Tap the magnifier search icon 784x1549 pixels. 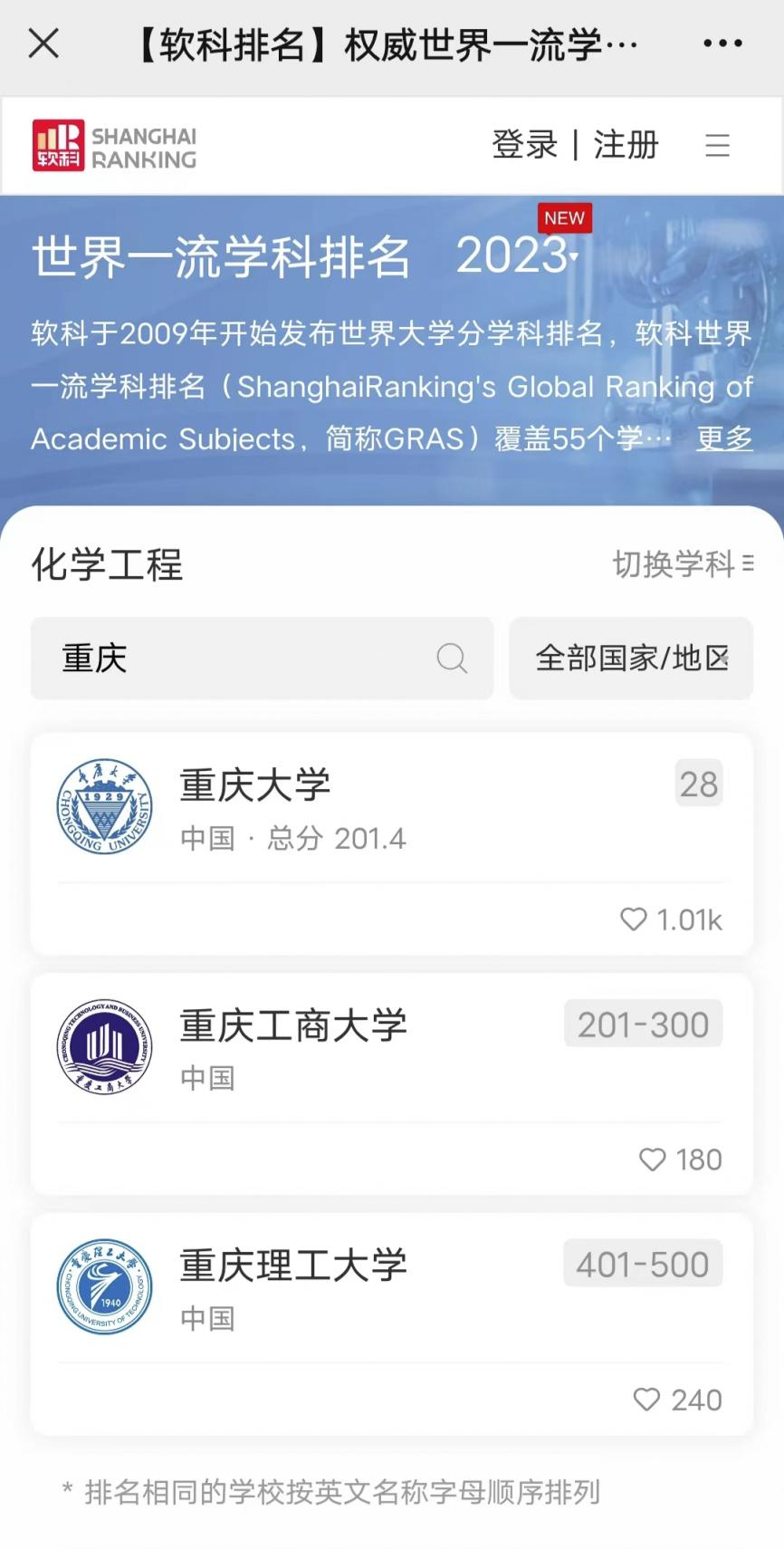tap(452, 659)
